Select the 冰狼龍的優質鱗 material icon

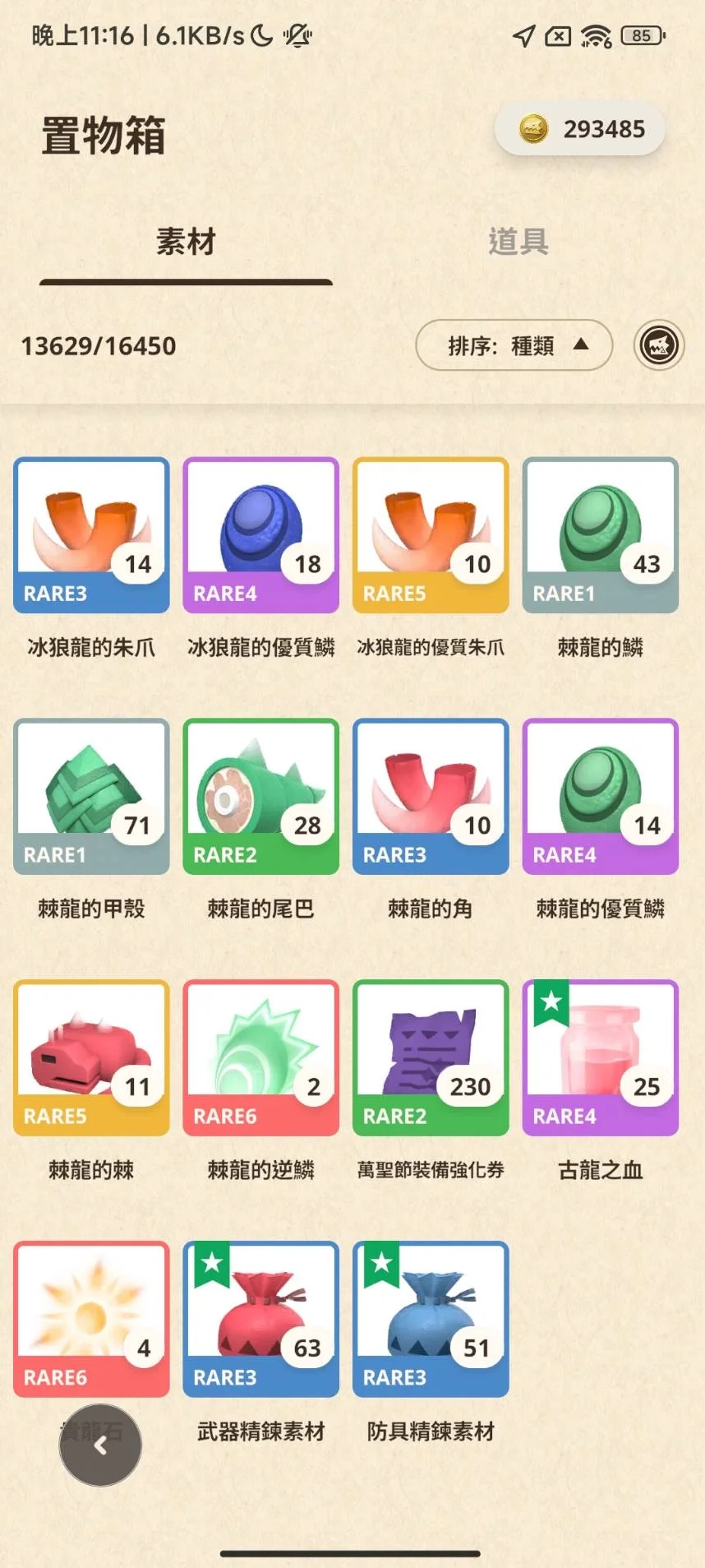click(x=260, y=534)
